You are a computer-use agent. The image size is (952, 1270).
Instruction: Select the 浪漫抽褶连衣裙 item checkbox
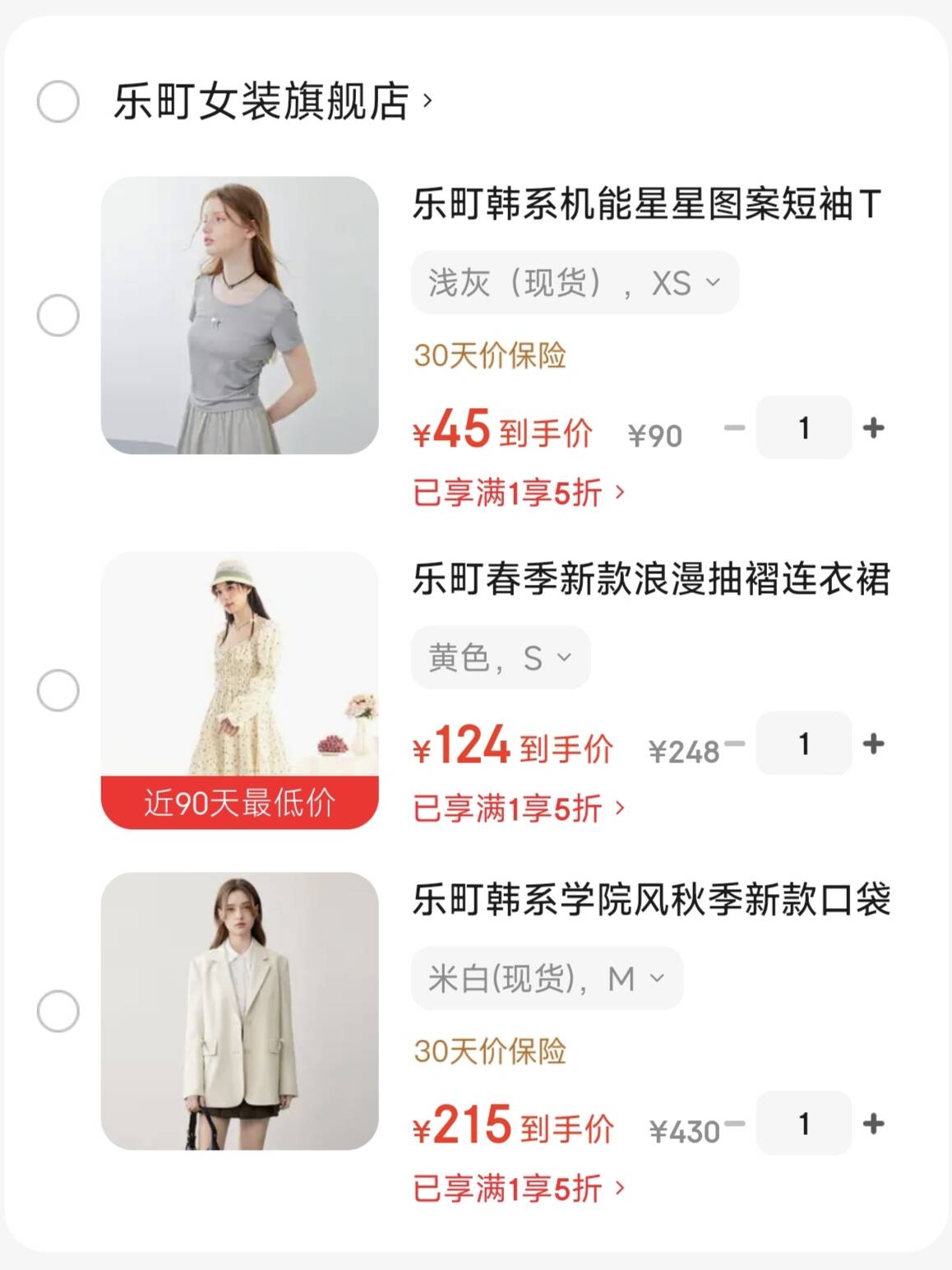tap(58, 690)
